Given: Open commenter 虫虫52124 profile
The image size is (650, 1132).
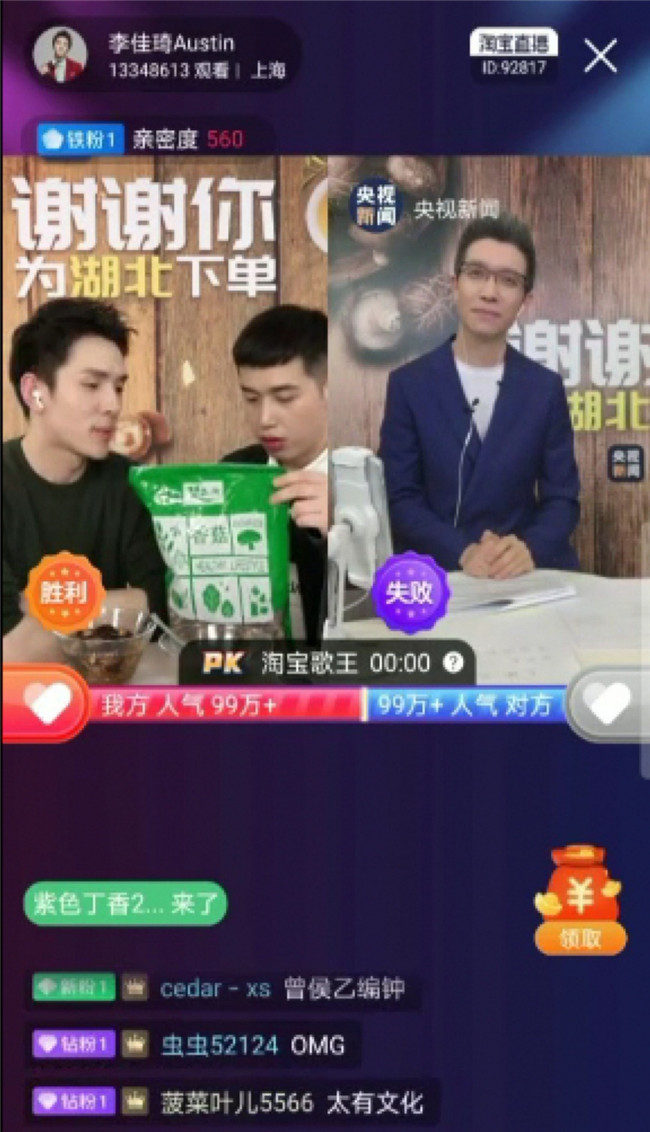Looking at the screenshot, I should (219, 1045).
